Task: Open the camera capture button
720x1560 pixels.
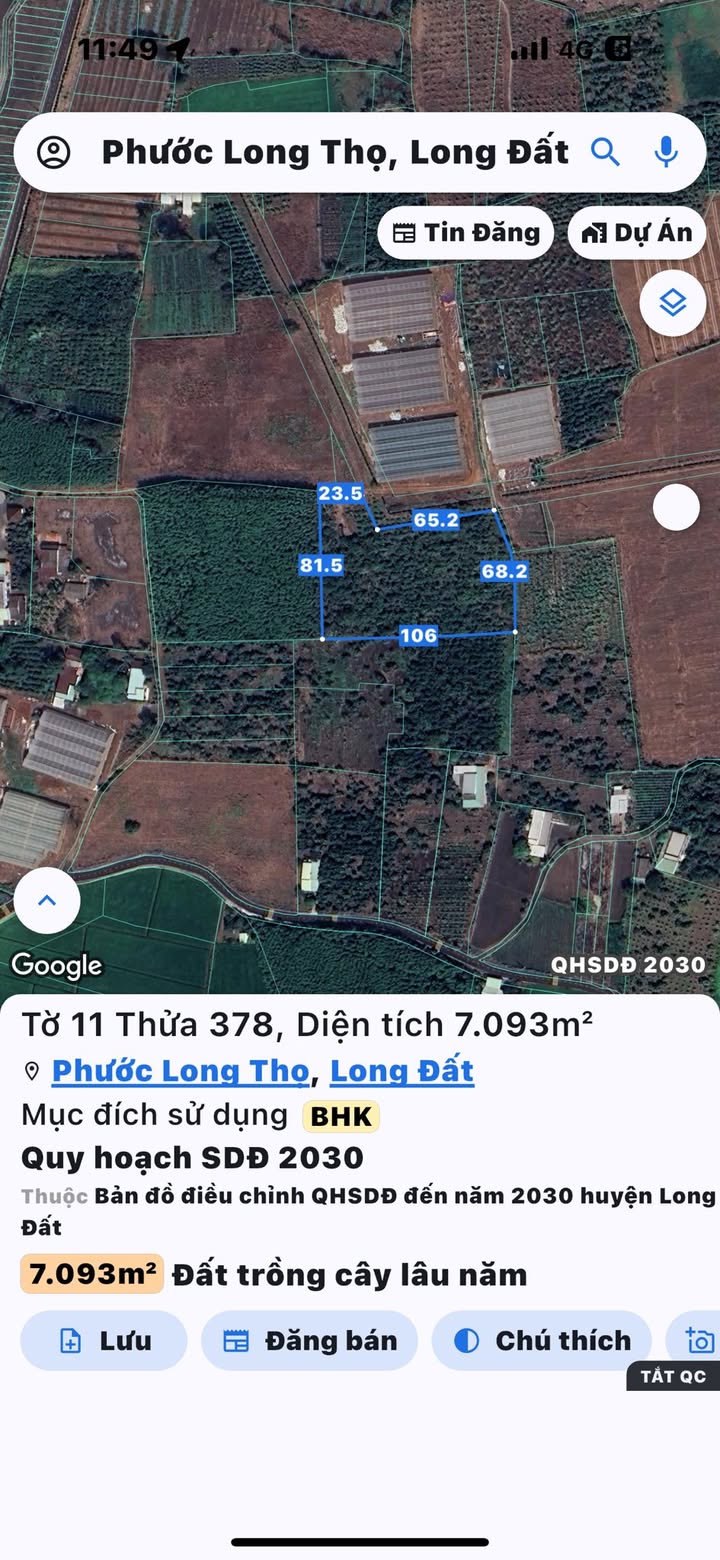Action: (699, 1340)
